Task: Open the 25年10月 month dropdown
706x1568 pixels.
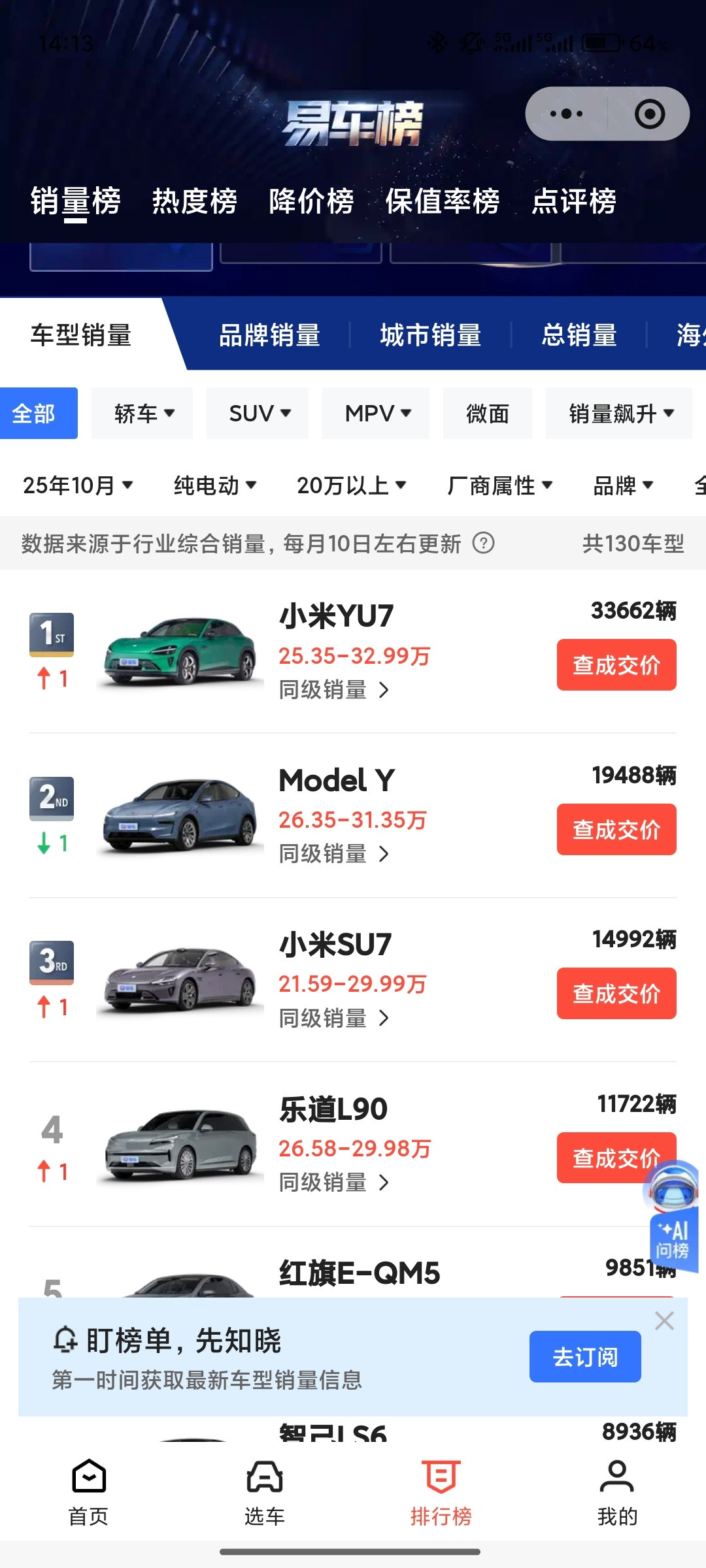Action: pyautogui.click(x=77, y=485)
